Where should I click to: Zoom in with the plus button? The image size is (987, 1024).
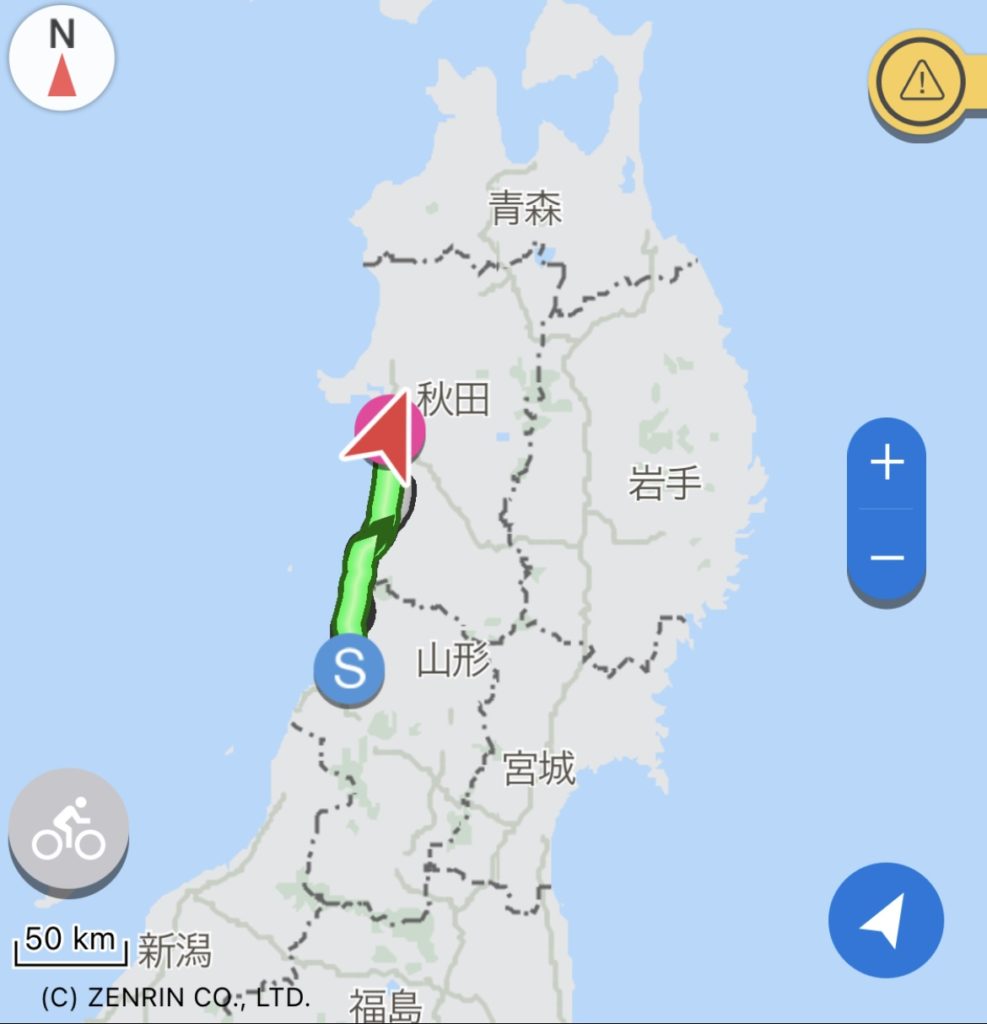click(x=886, y=464)
